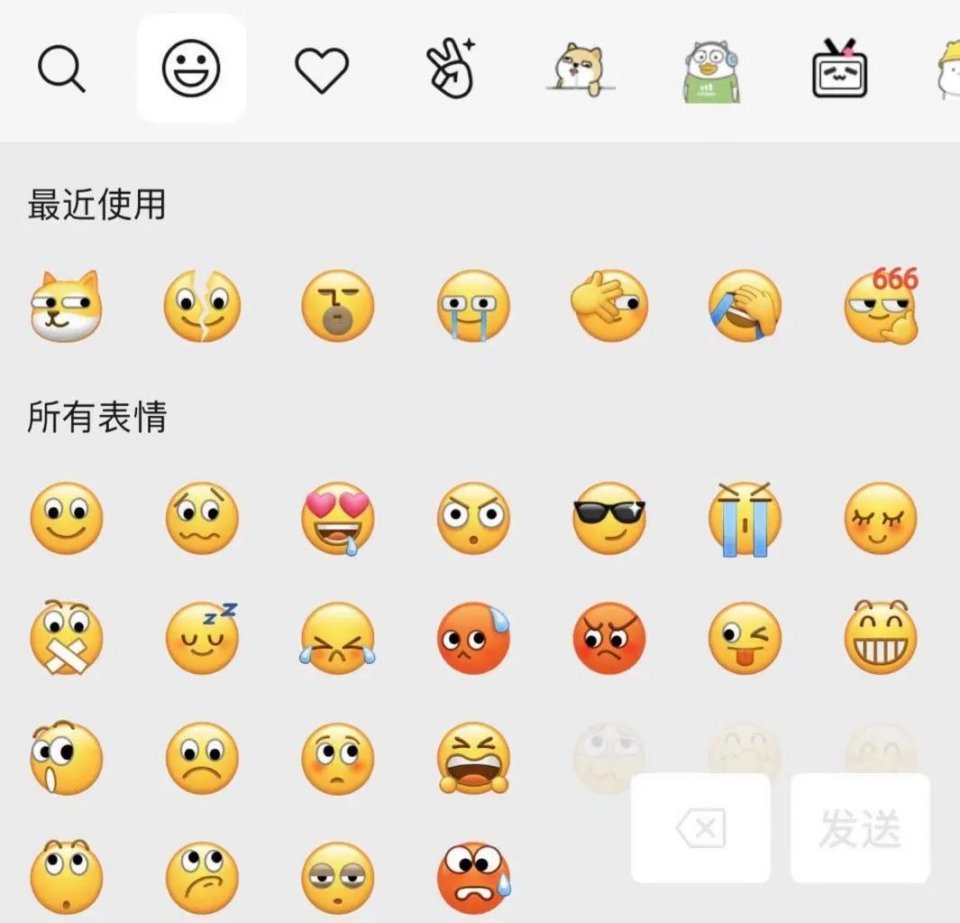The width and height of the screenshot is (960, 923).
Task: Pick the heart-eyes drooling emoji
Action: click(338, 519)
